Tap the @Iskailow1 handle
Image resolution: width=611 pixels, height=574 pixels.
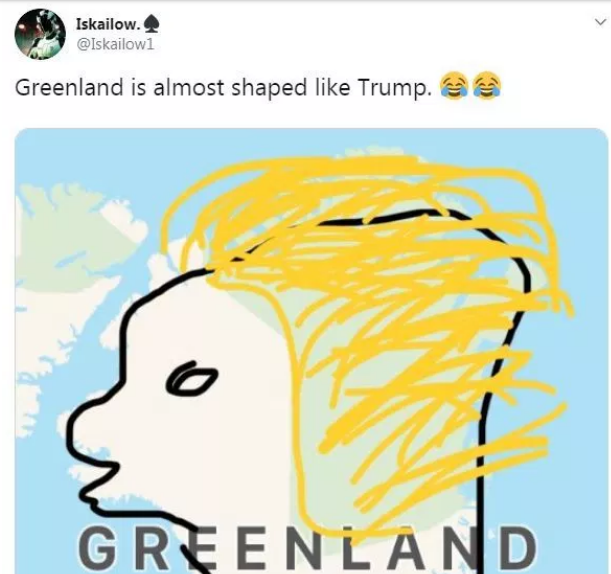coord(114,45)
